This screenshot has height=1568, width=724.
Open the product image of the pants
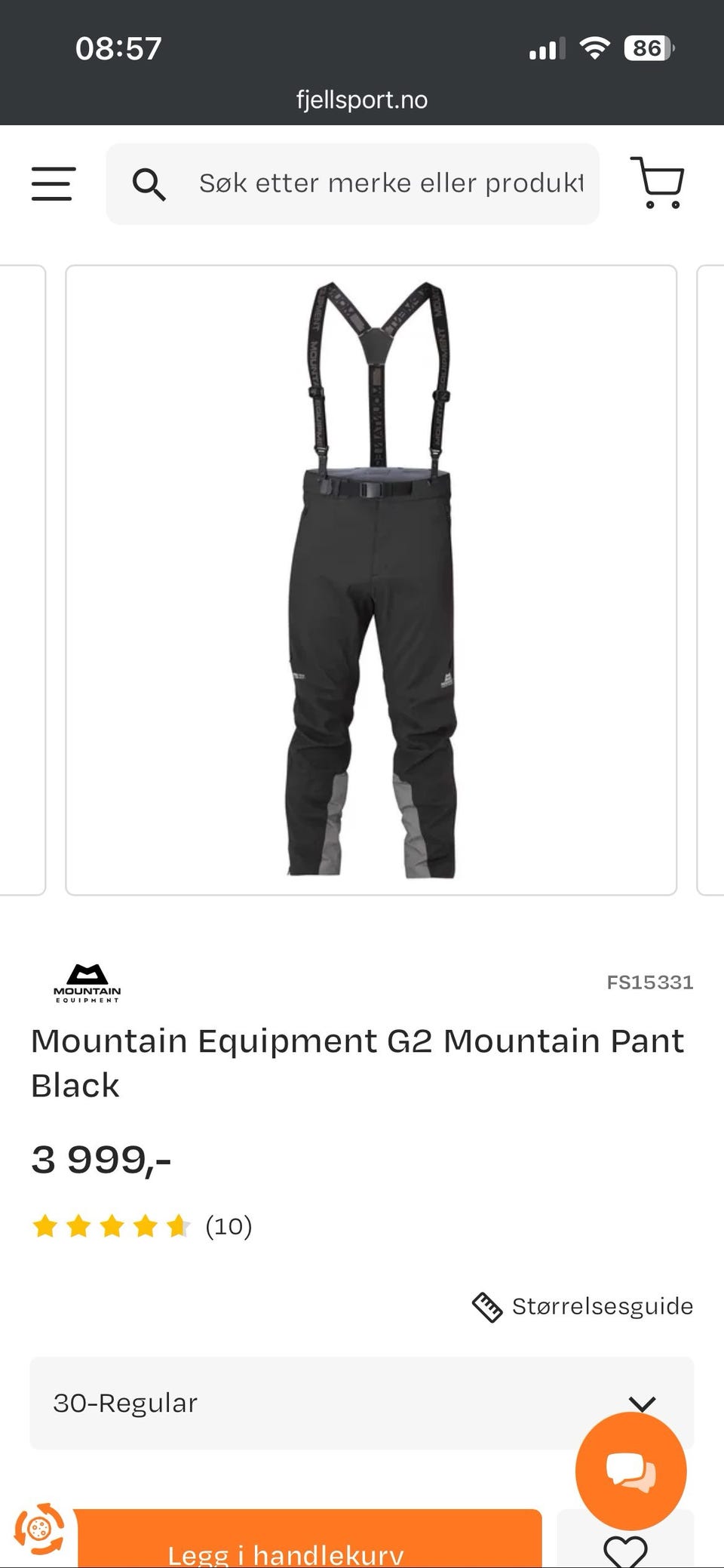(371, 580)
